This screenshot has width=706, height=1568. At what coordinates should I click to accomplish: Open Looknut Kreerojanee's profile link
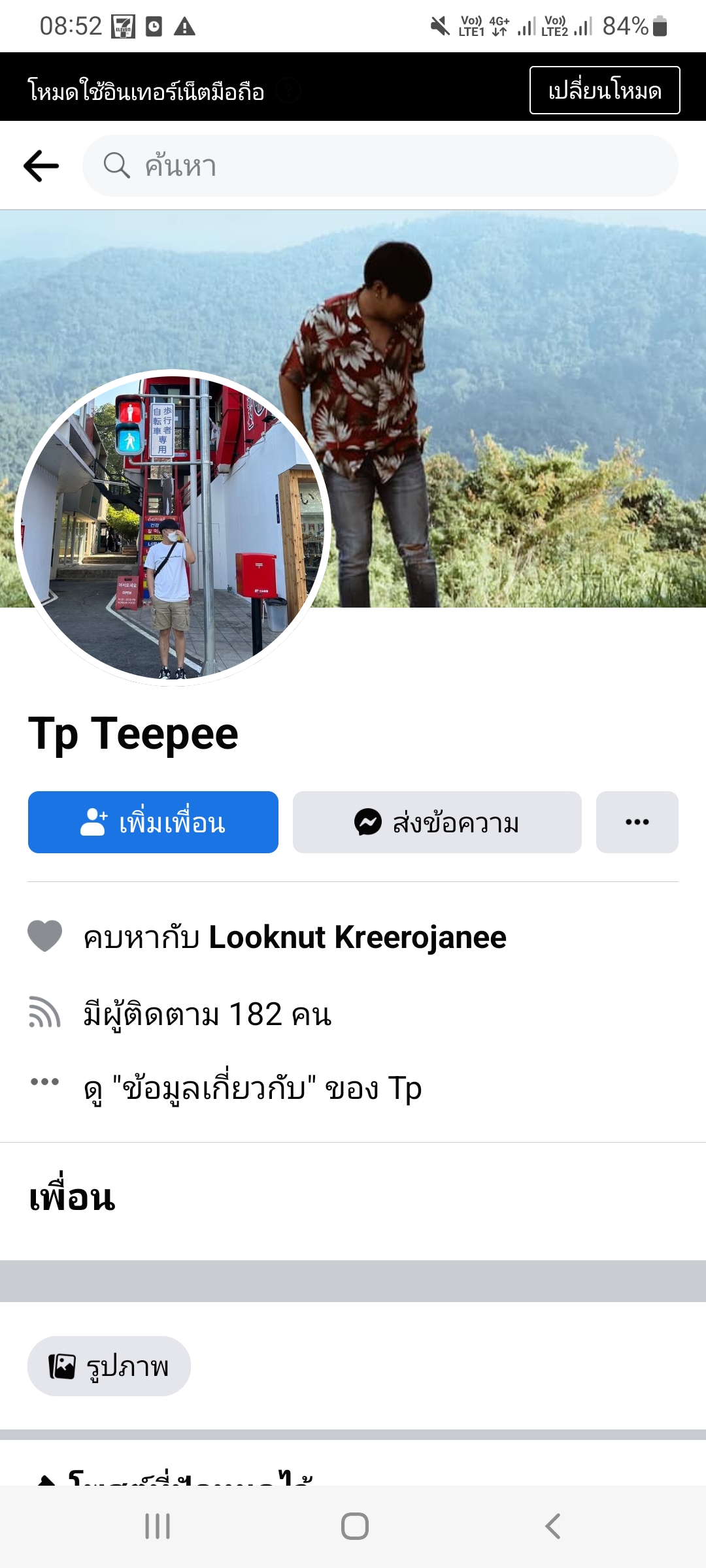(357, 938)
